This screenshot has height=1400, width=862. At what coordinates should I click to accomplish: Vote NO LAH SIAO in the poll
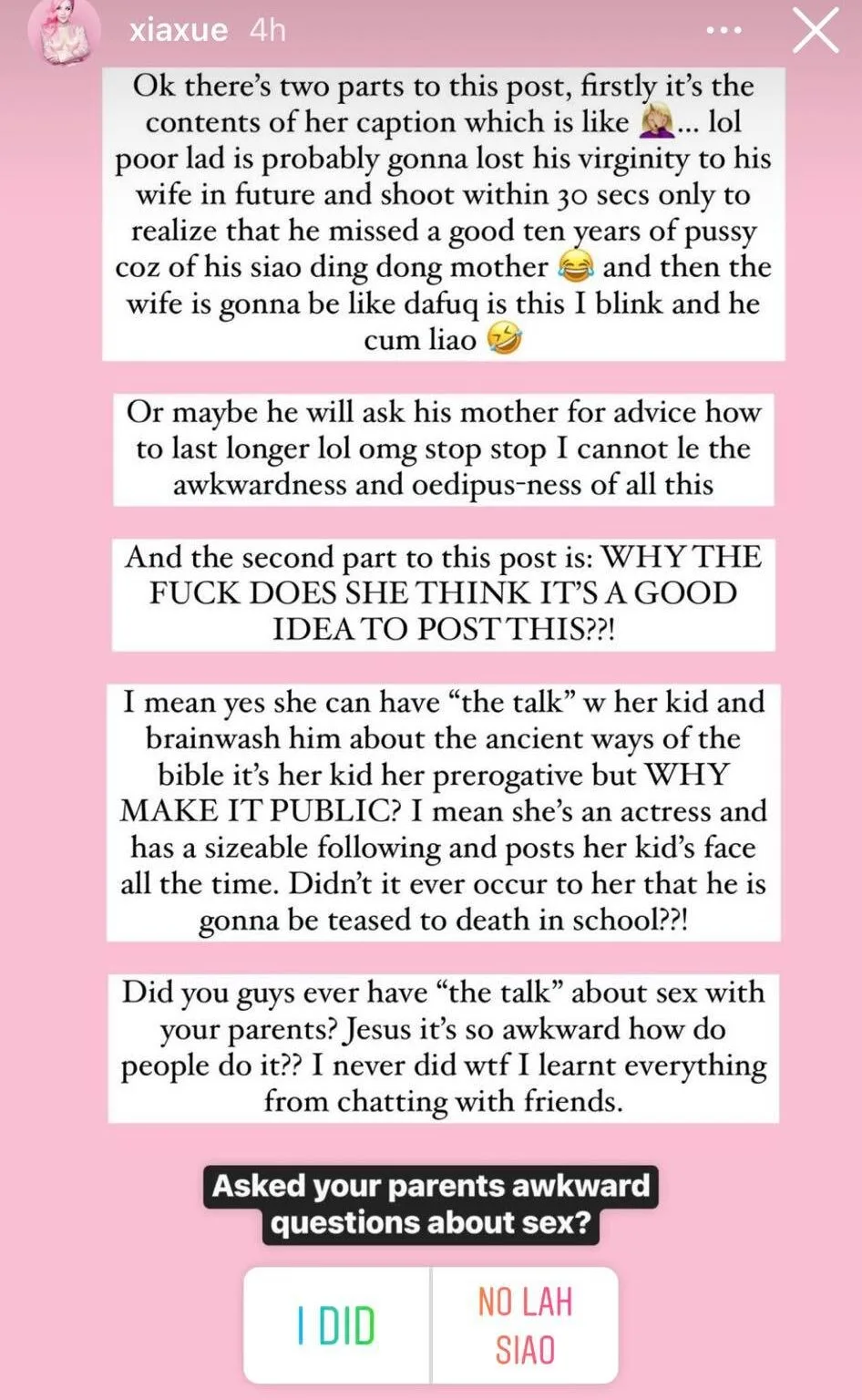pyautogui.click(x=526, y=1325)
